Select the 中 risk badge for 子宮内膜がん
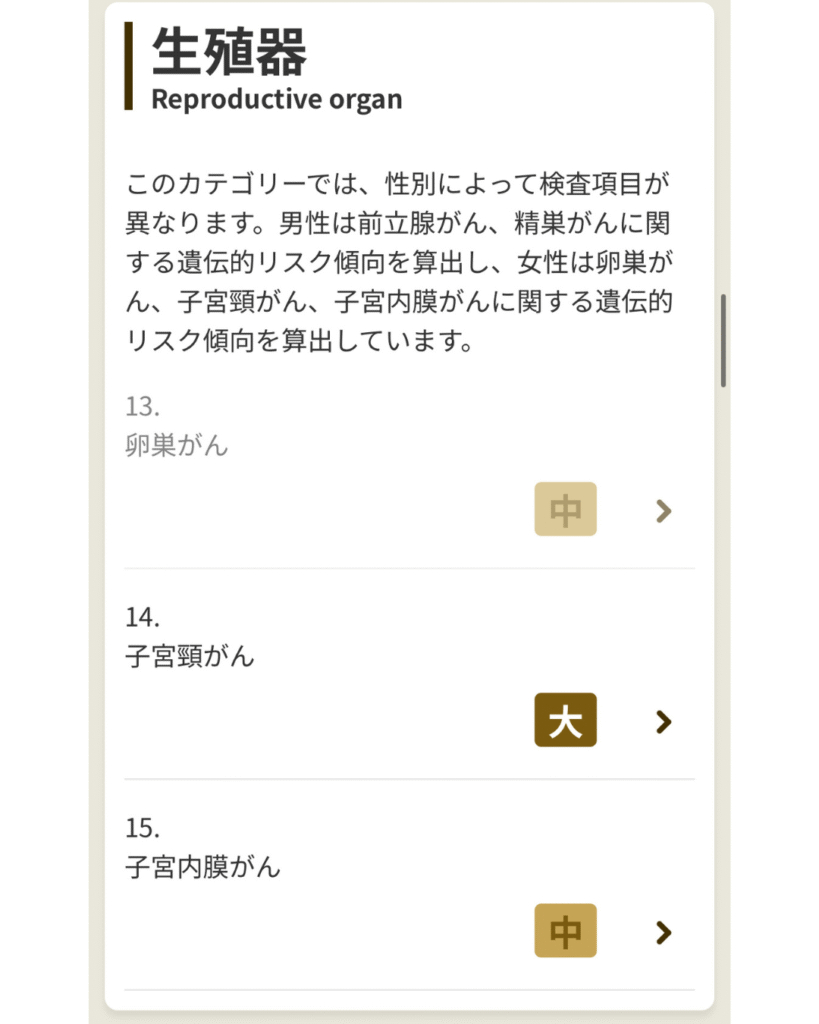The image size is (819, 1024). tap(565, 932)
